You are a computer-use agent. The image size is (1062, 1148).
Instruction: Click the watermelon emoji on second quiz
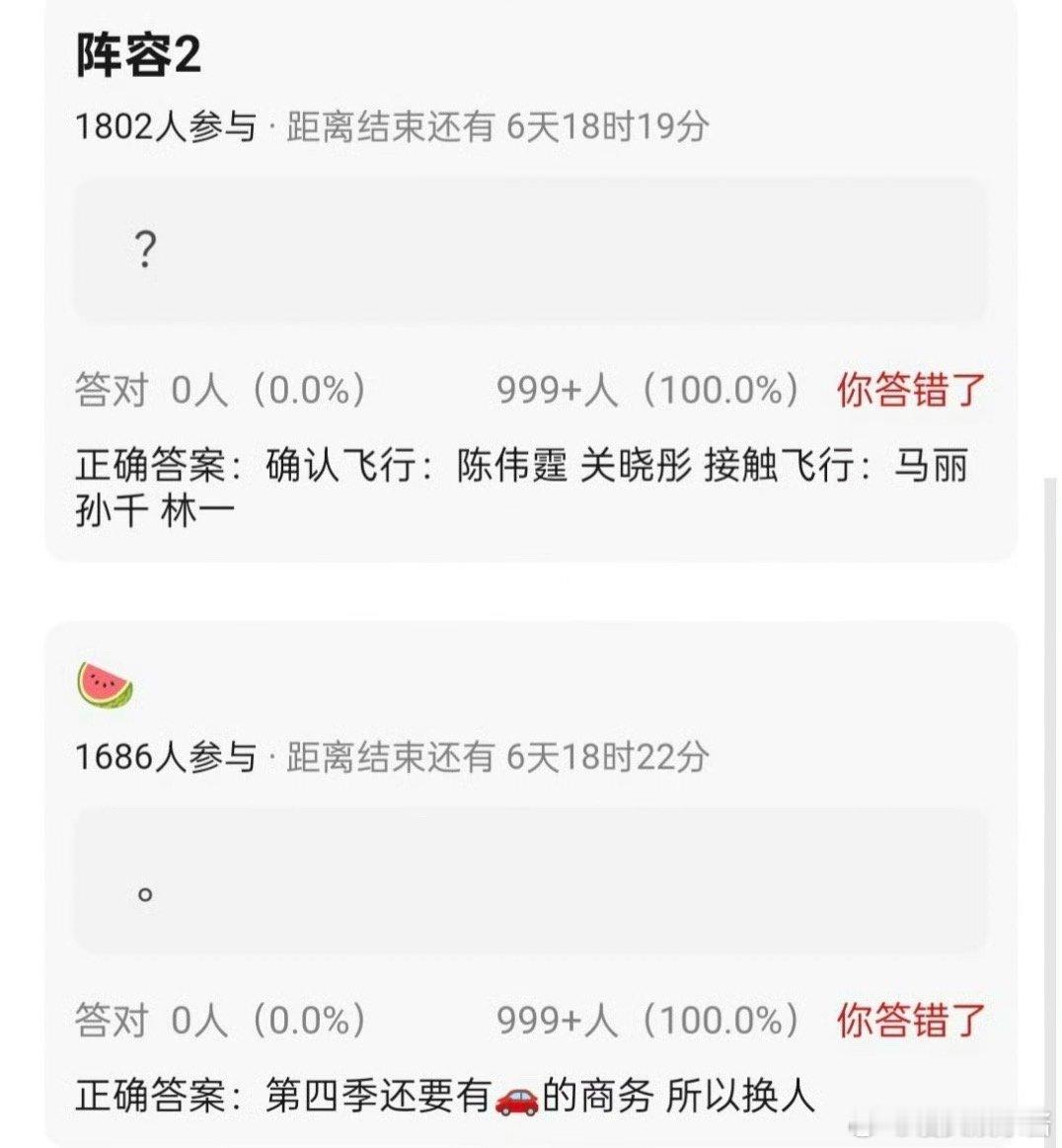103,683
